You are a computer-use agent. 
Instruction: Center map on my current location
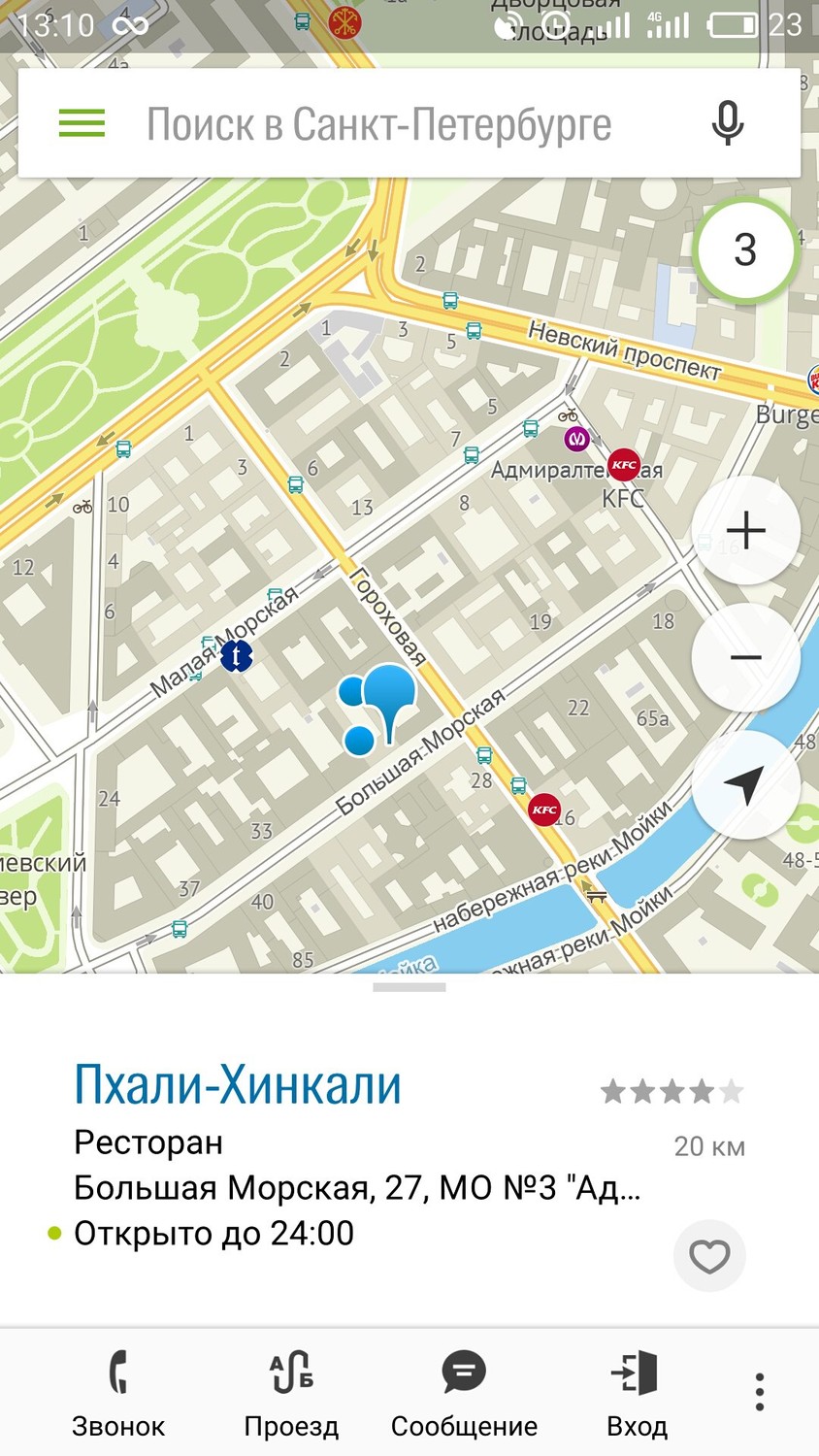click(x=745, y=784)
